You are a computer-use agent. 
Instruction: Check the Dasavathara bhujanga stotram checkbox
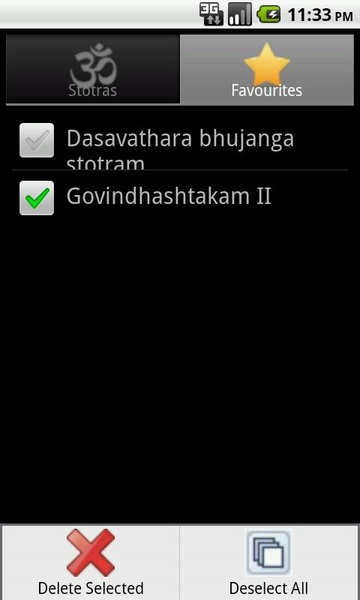(x=37, y=140)
